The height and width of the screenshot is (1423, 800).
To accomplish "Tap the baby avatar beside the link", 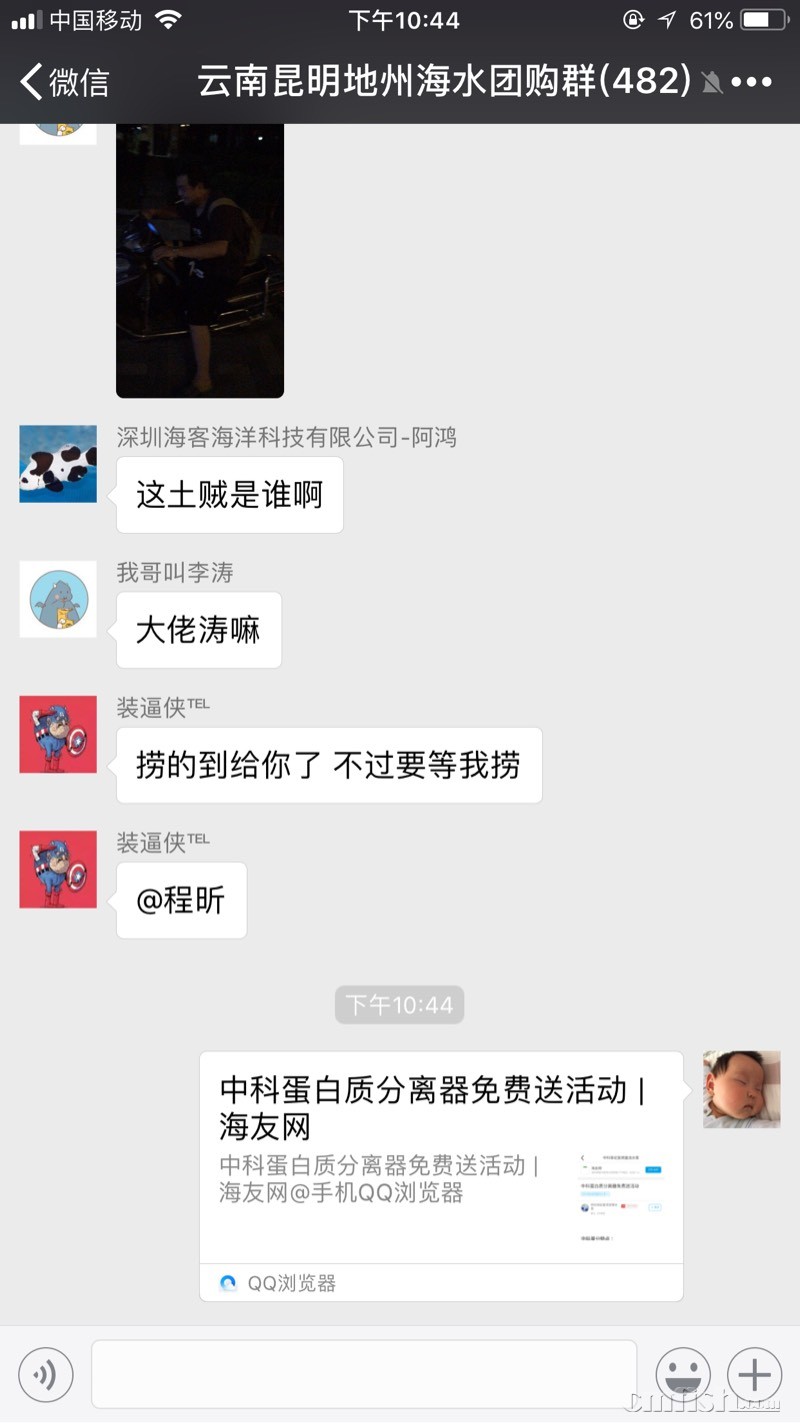I will 741,1090.
